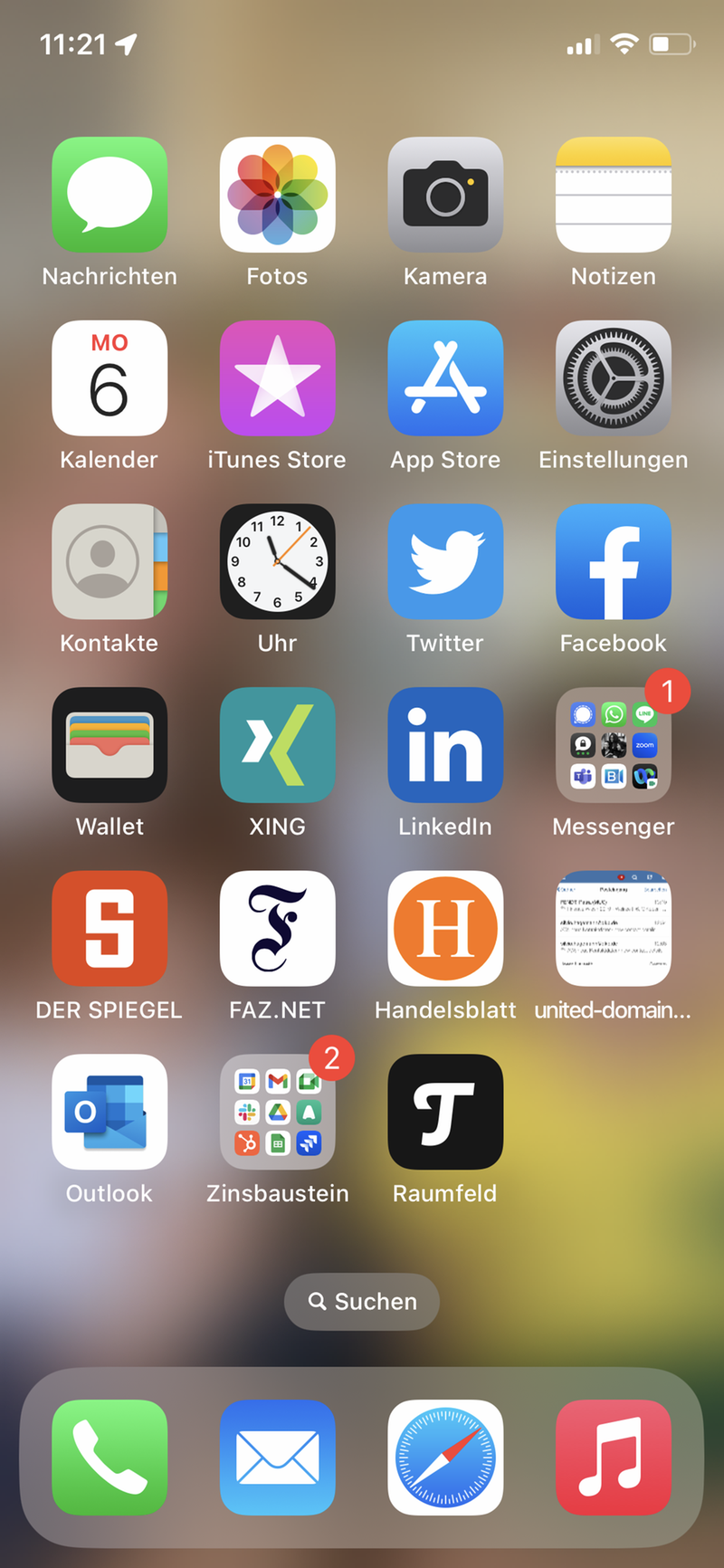
Task: Open DER SPIEGEL news app
Action: (x=110, y=928)
